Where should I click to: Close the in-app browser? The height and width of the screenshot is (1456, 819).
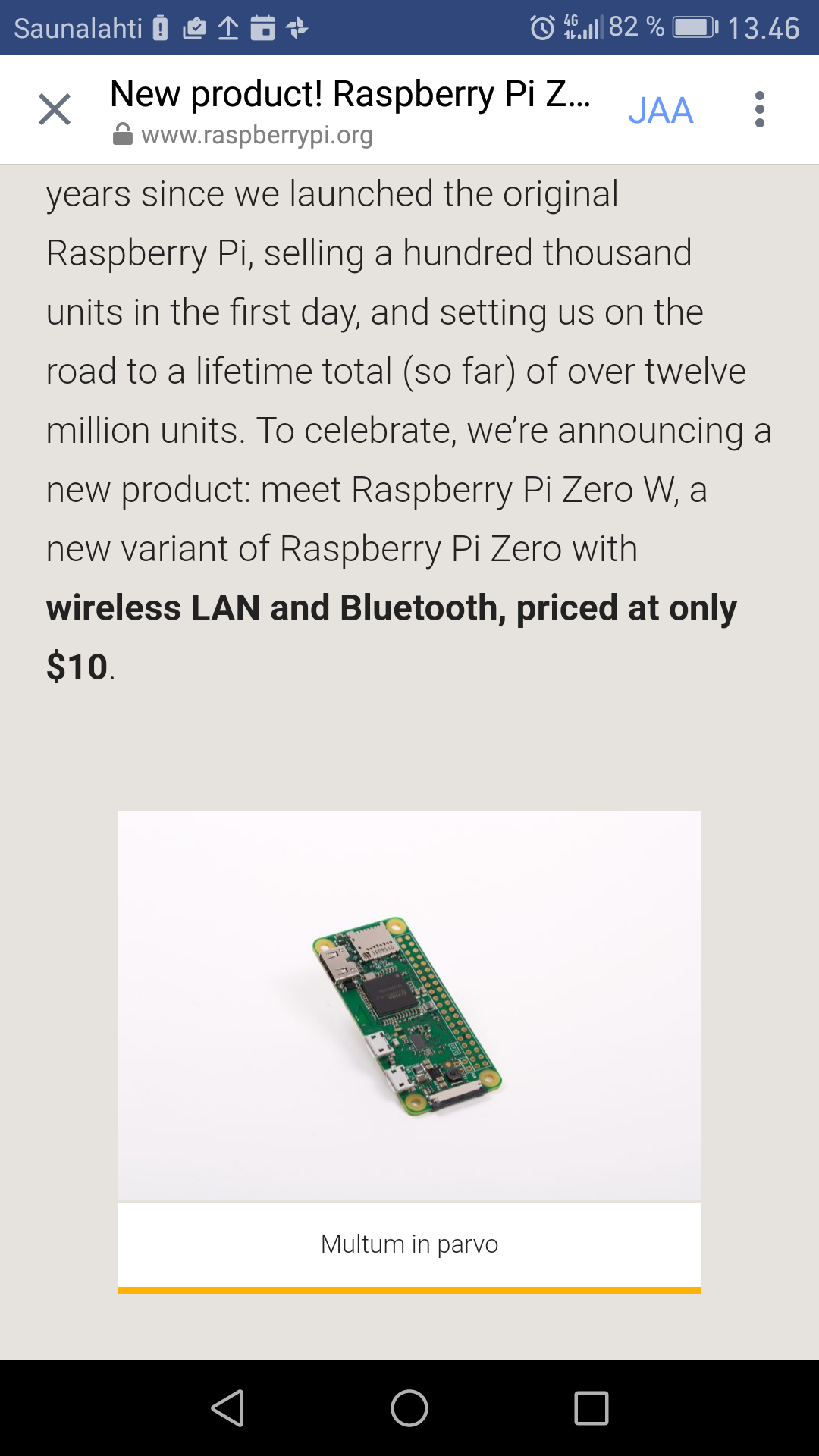55,110
